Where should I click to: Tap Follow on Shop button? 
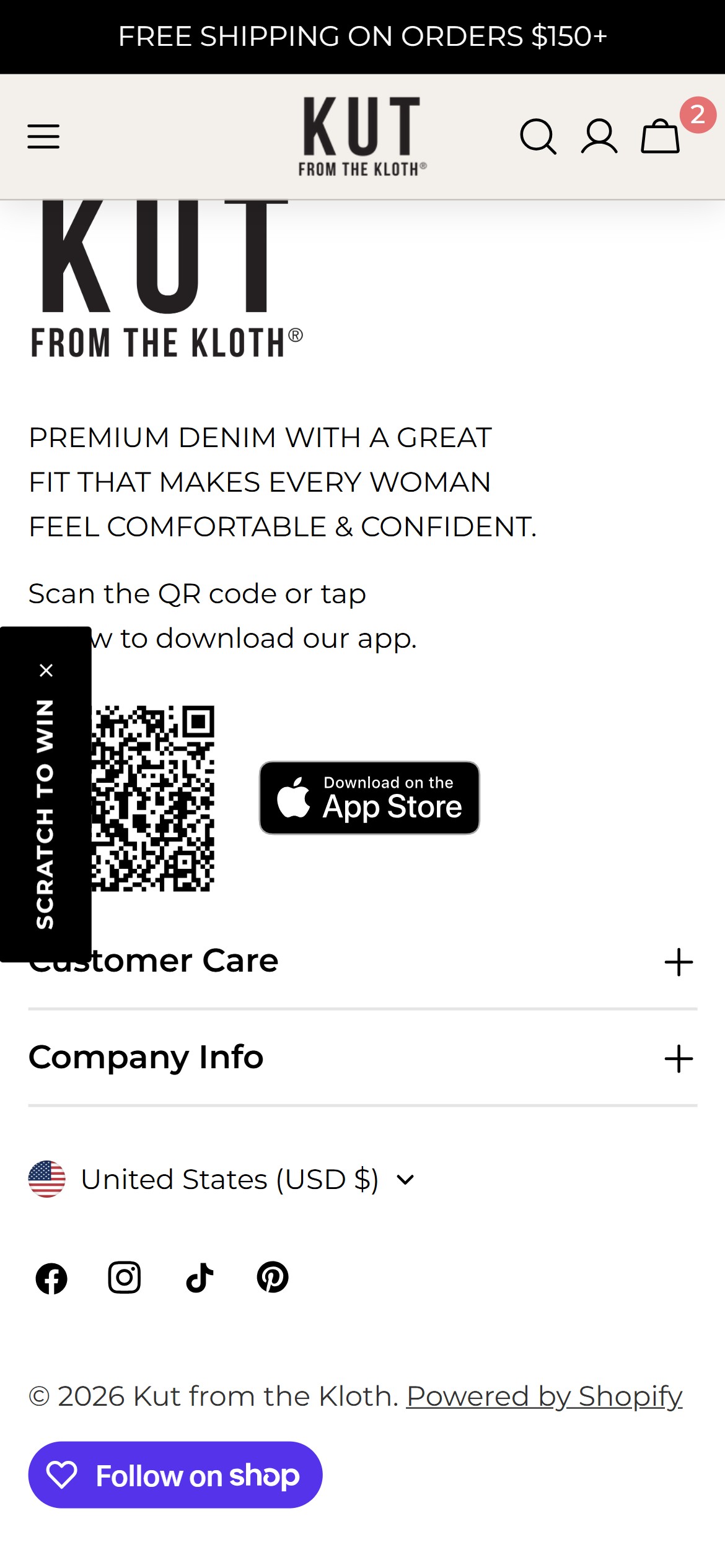pos(175,1475)
